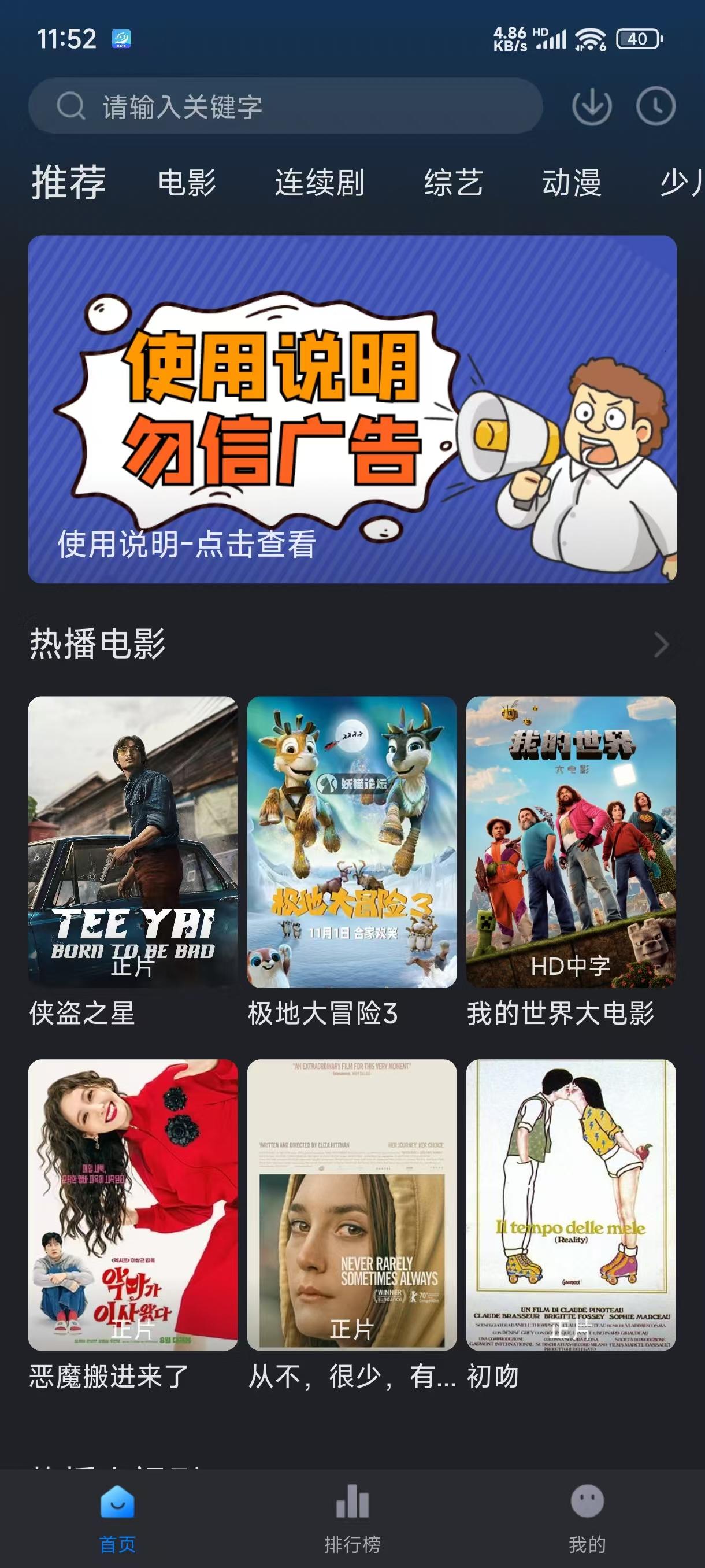This screenshot has width=705, height=1568.
Task: Open the movie 侠盗之星
Action: point(132,842)
